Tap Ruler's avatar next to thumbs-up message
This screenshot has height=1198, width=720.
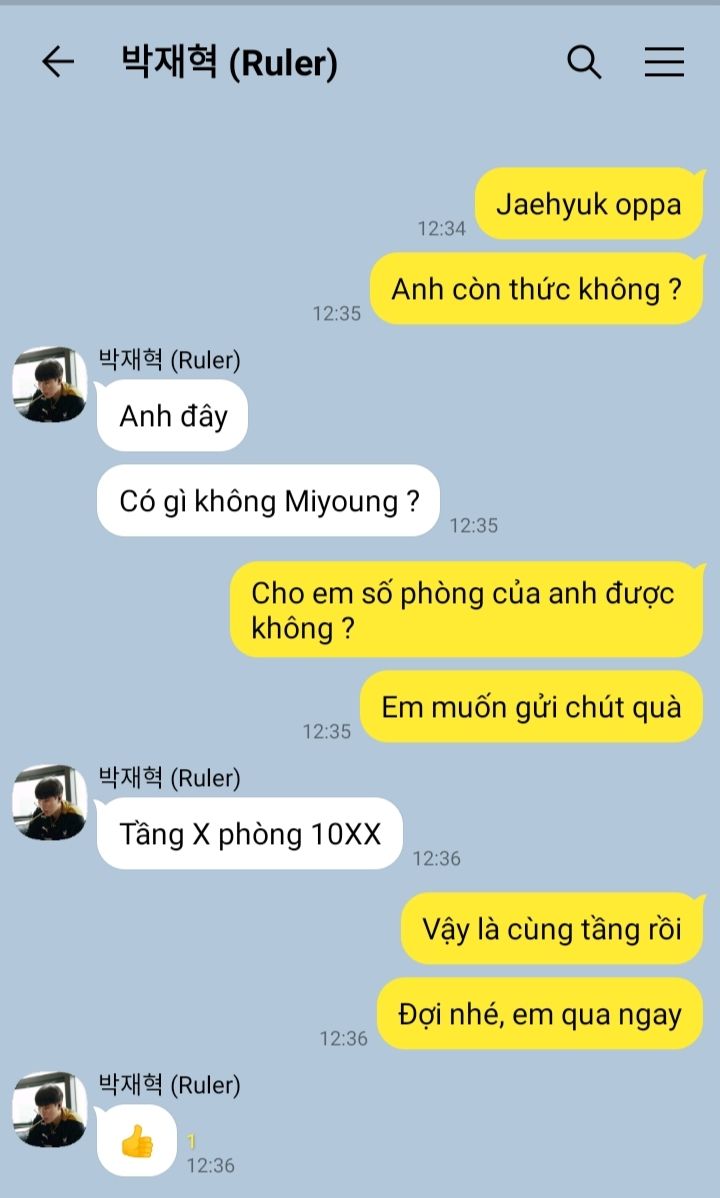(x=49, y=1109)
